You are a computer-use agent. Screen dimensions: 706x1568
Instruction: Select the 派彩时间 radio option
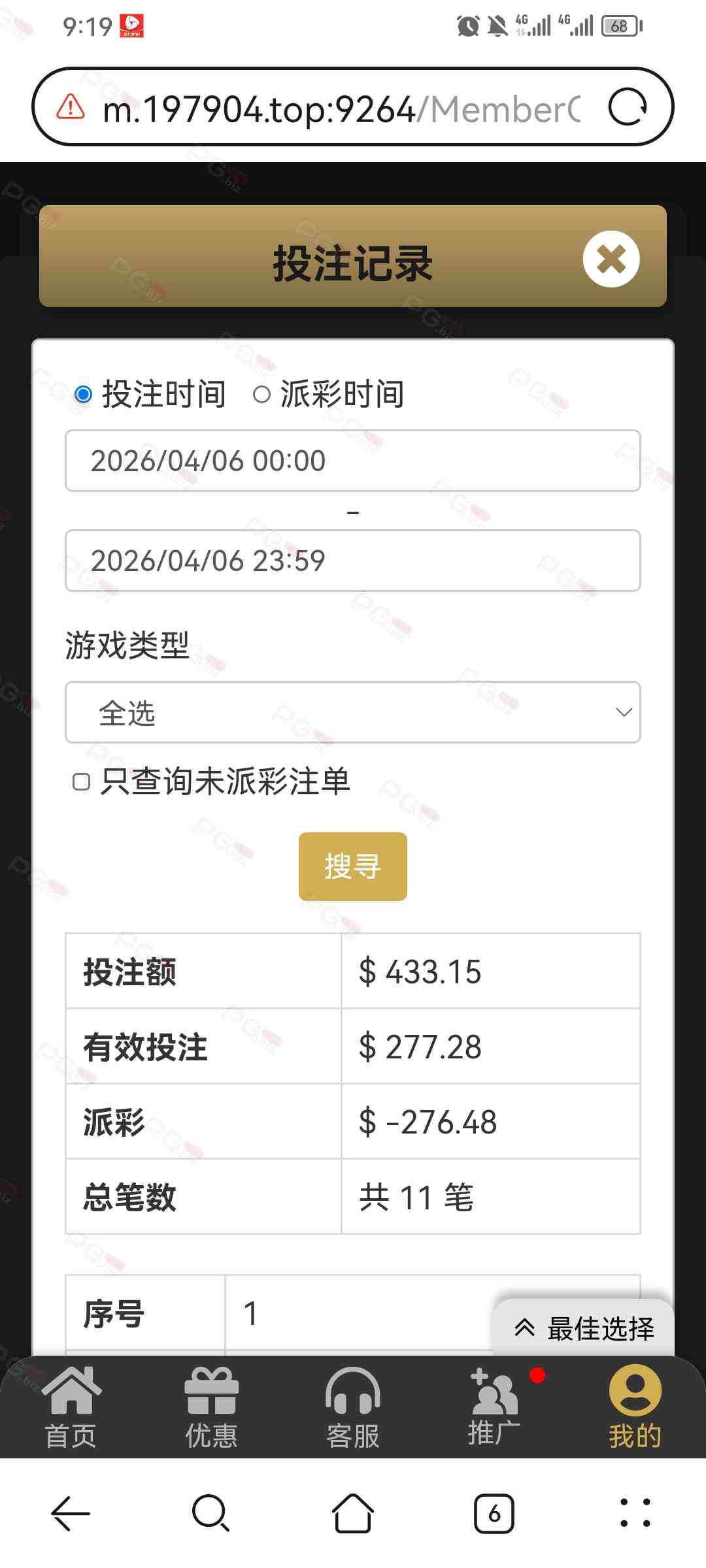(261, 395)
